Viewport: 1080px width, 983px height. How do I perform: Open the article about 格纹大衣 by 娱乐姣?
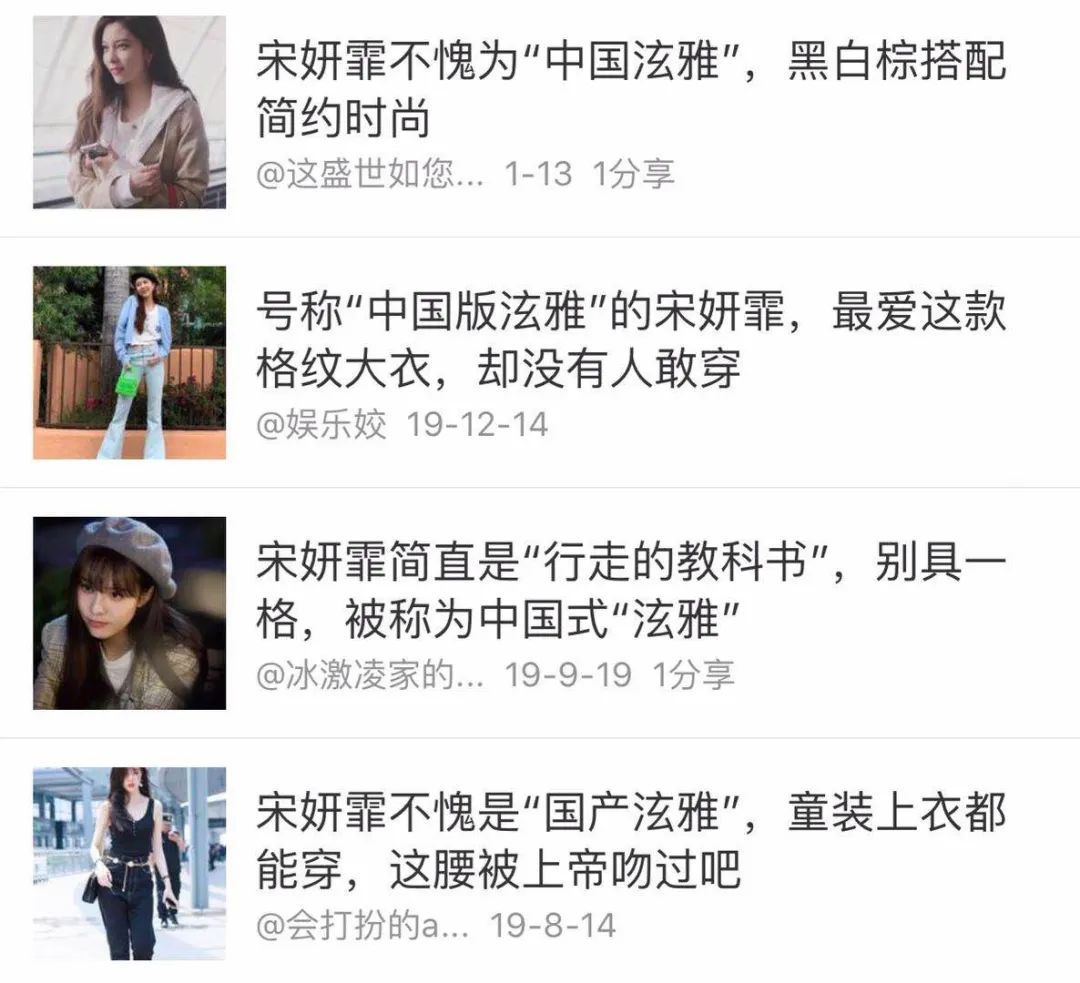point(630,340)
